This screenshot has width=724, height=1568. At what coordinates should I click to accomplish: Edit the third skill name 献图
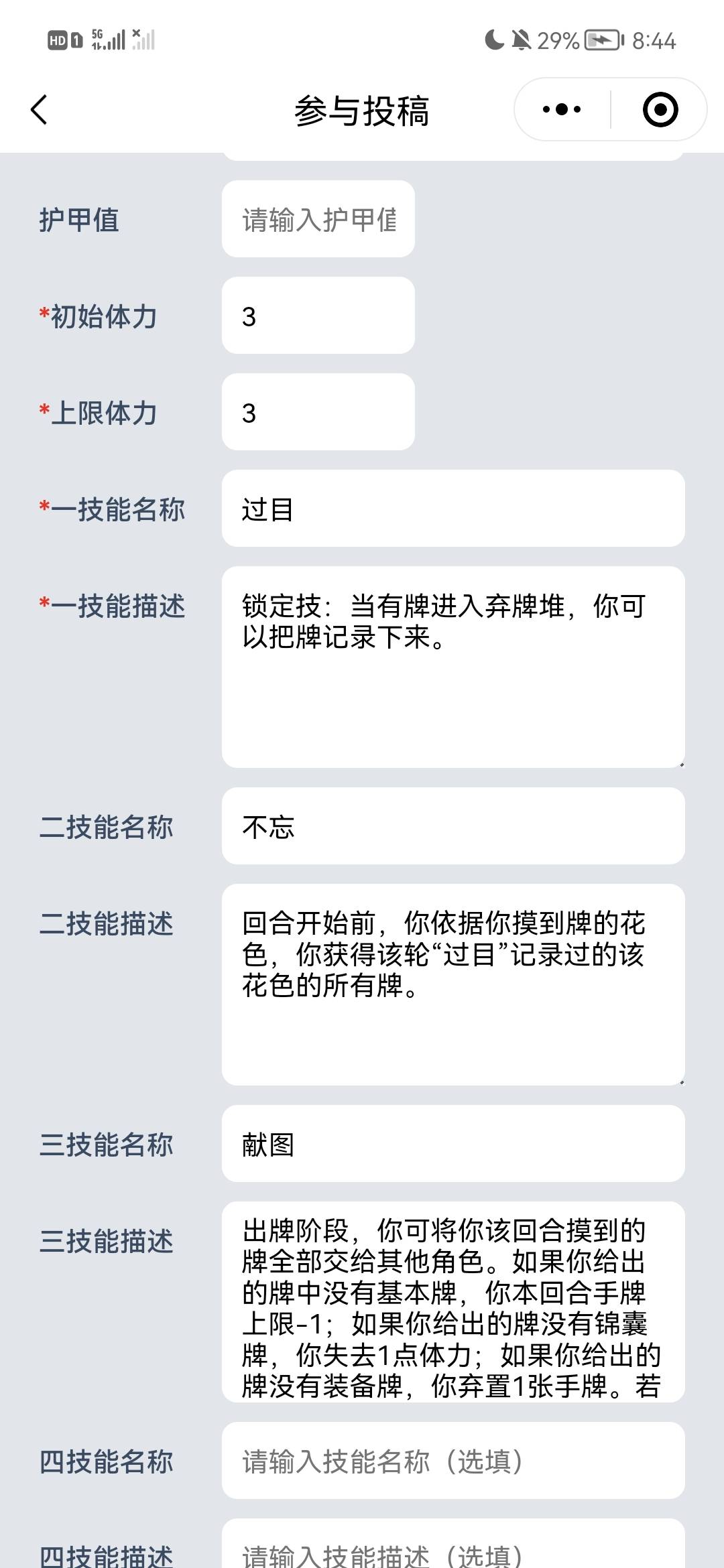click(x=453, y=1144)
